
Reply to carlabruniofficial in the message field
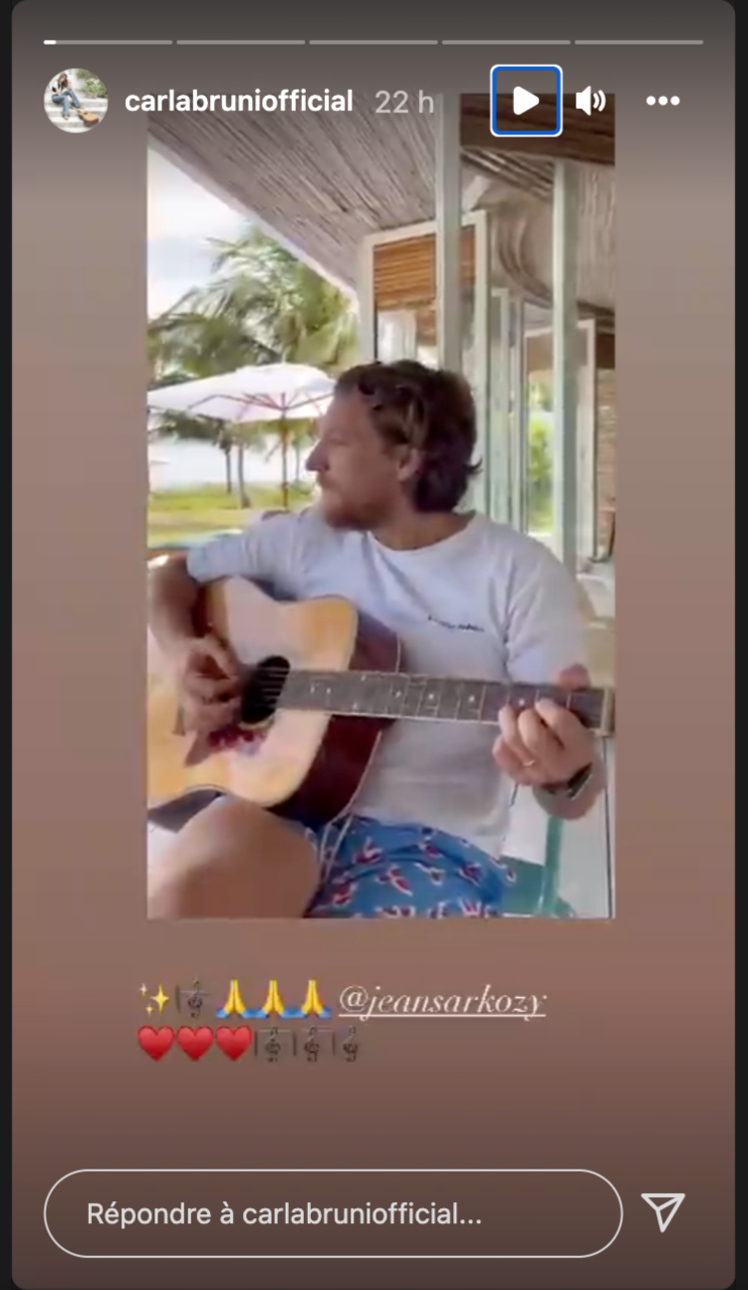(332, 1214)
